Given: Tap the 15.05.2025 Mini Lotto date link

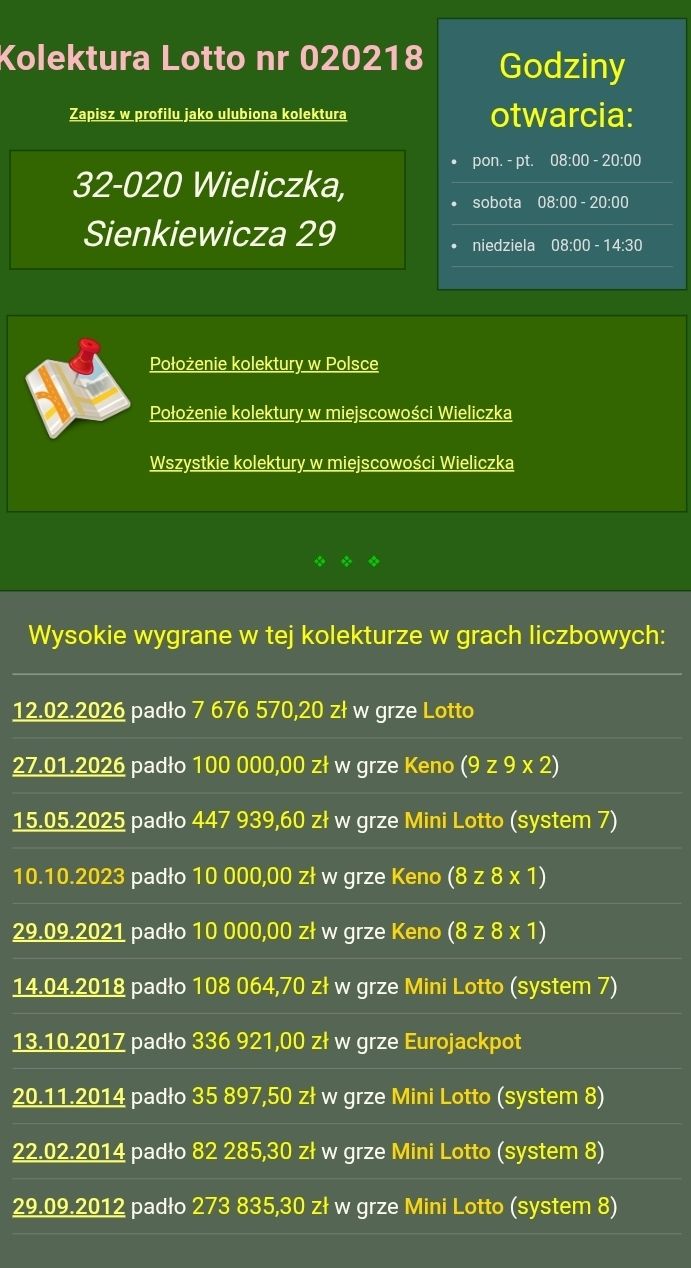Looking at the screenshot, I should coord(69,821).
